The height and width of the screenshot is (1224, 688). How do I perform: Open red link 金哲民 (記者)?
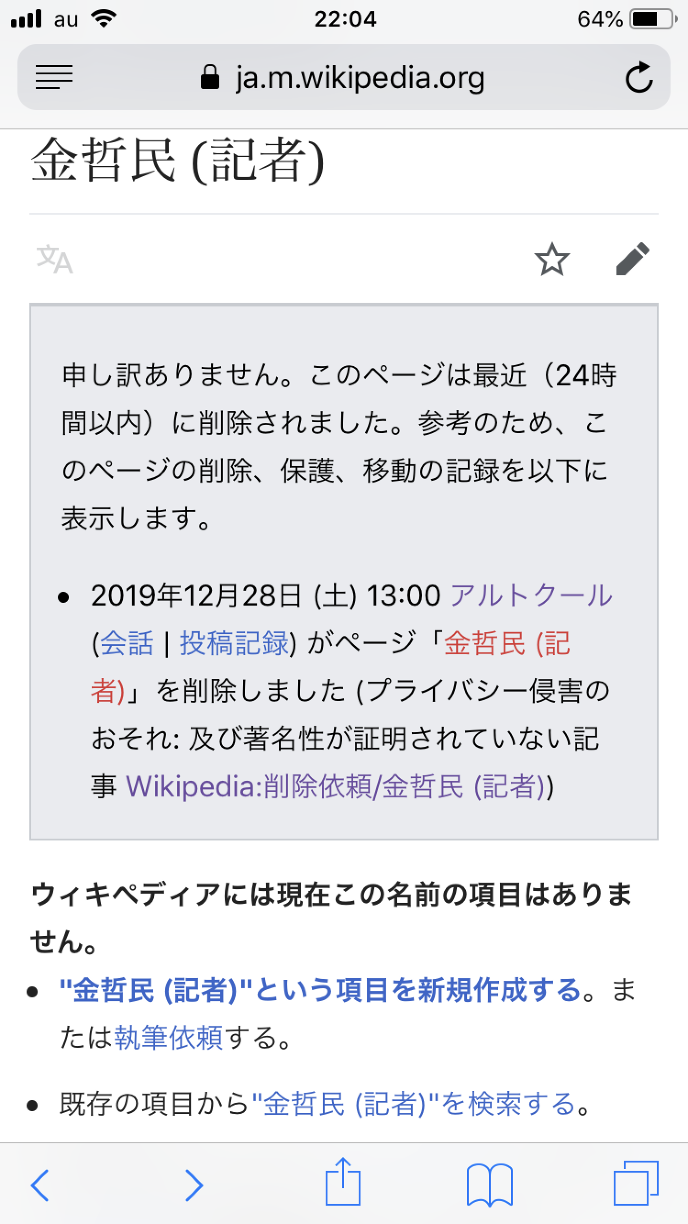point(507,643)
